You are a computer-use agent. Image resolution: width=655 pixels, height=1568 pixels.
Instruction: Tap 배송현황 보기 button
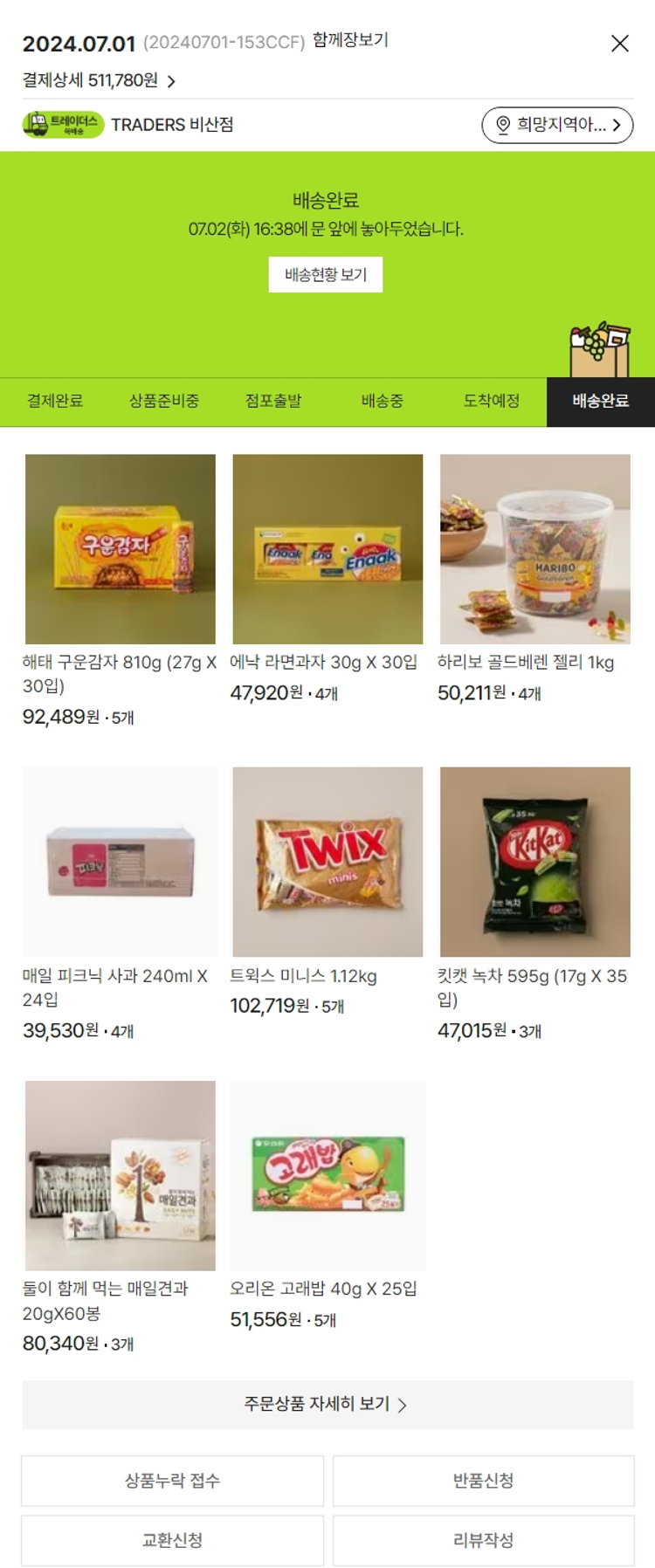pyautogui.click(x=325, y=275)
